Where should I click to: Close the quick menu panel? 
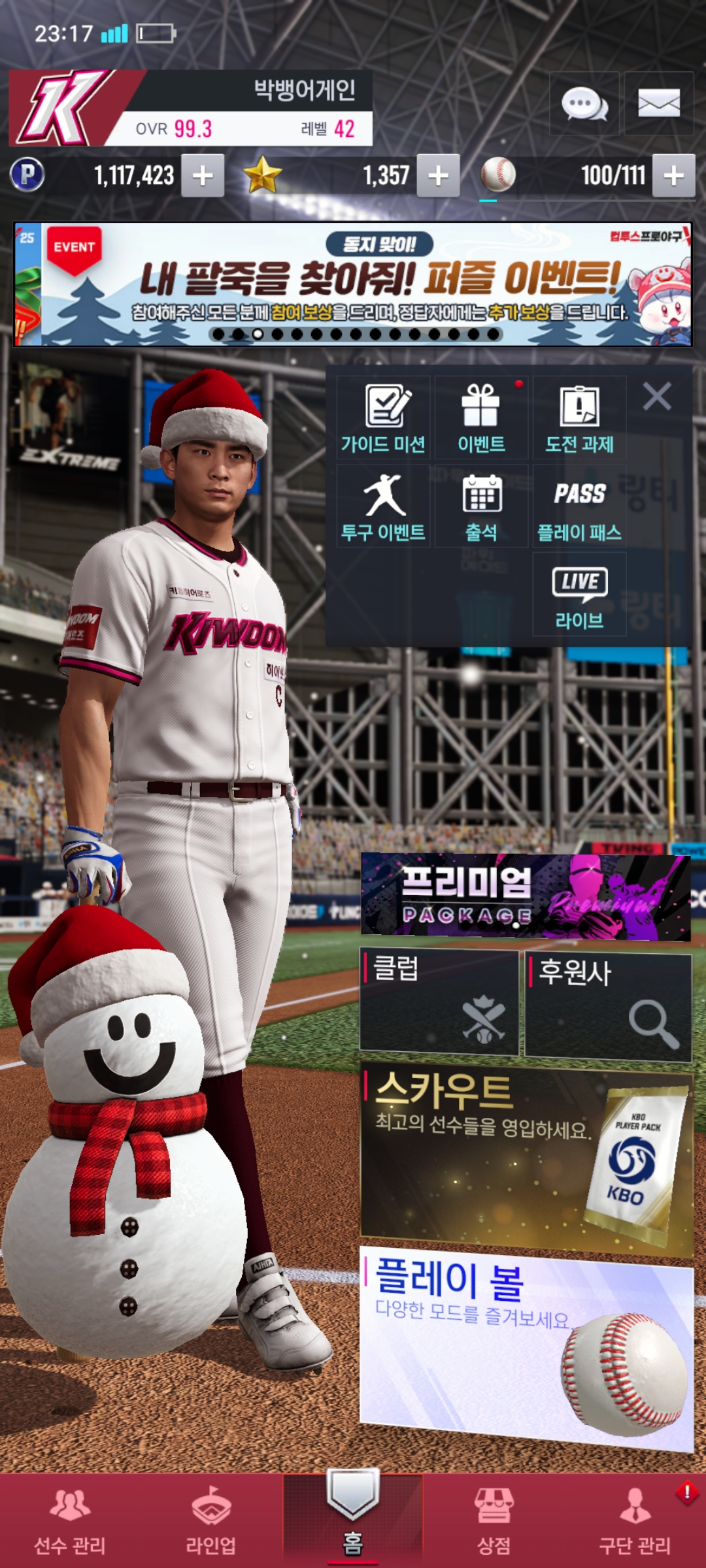pyautogui.click(x=657, y=397)
